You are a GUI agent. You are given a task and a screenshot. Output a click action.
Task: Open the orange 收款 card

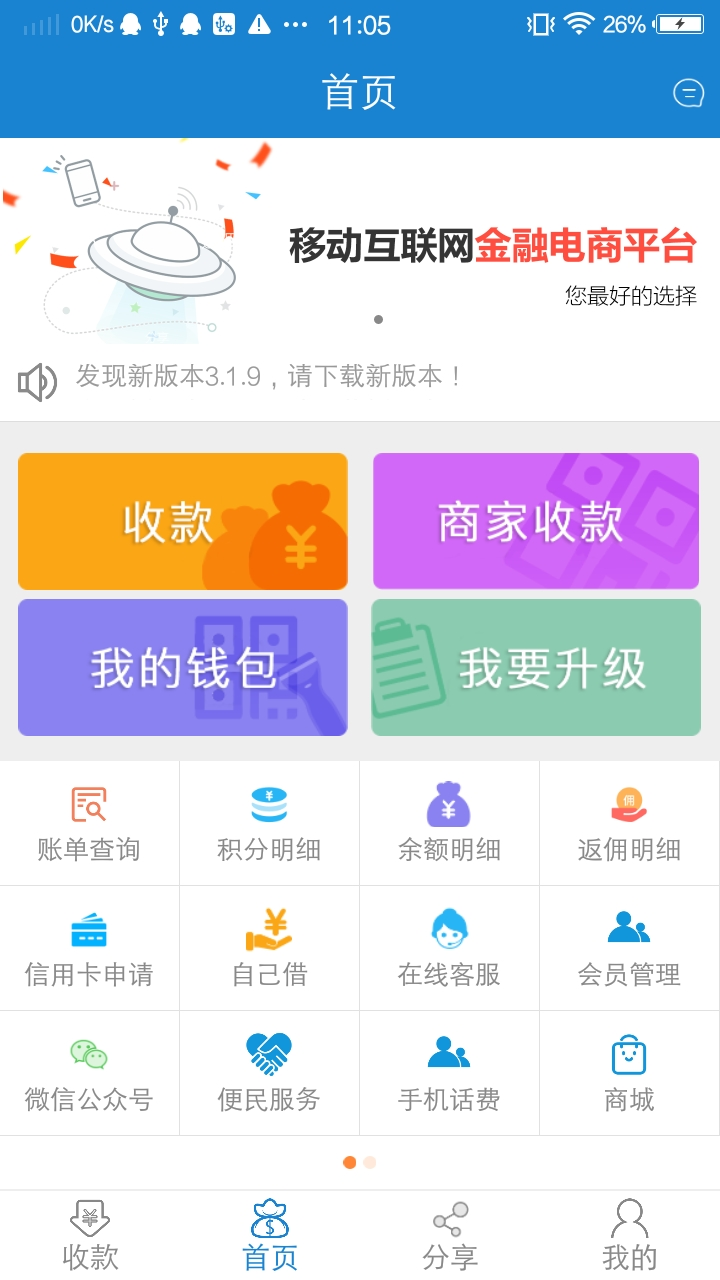coord(183,521)
